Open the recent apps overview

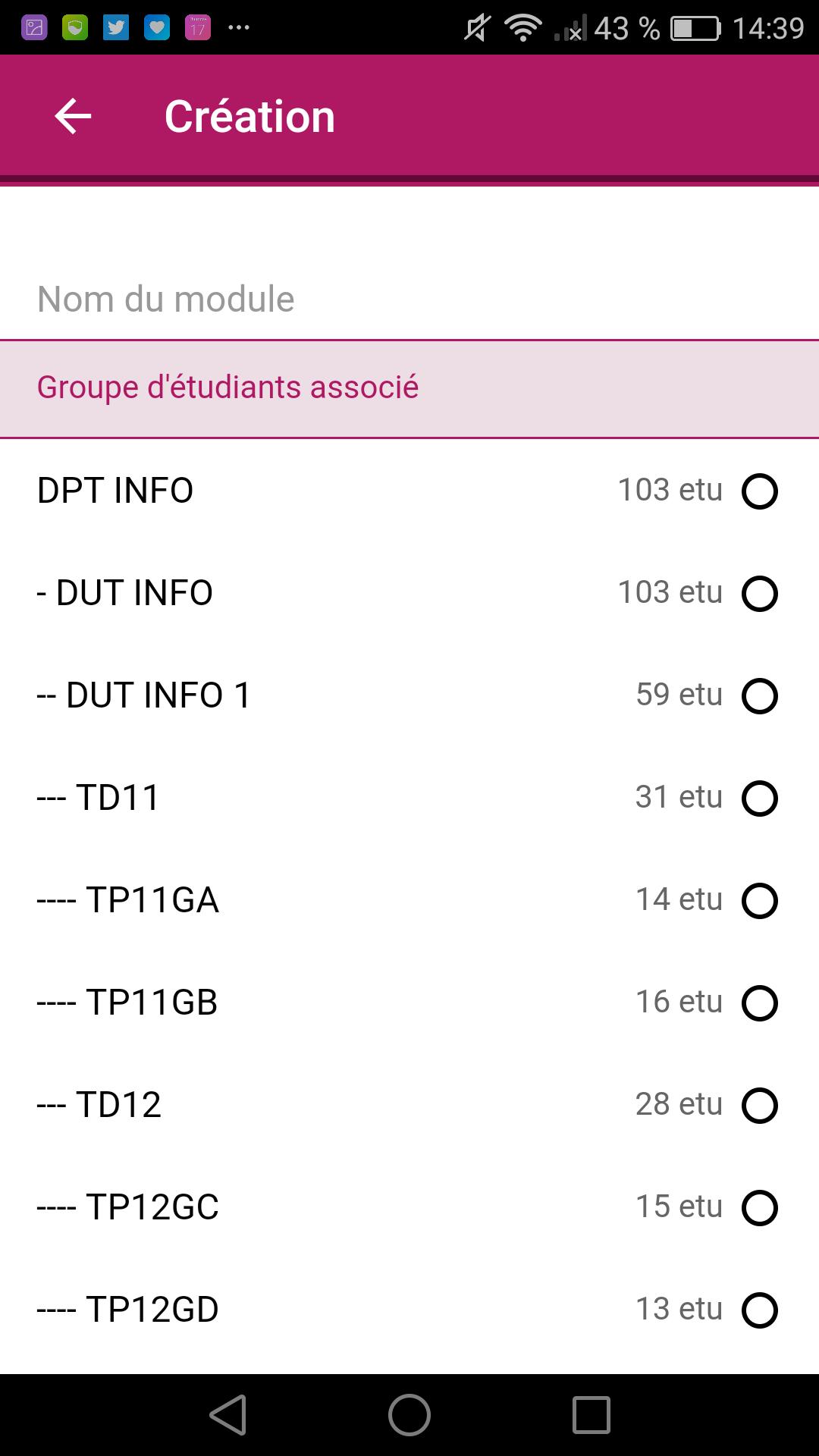591,1415
